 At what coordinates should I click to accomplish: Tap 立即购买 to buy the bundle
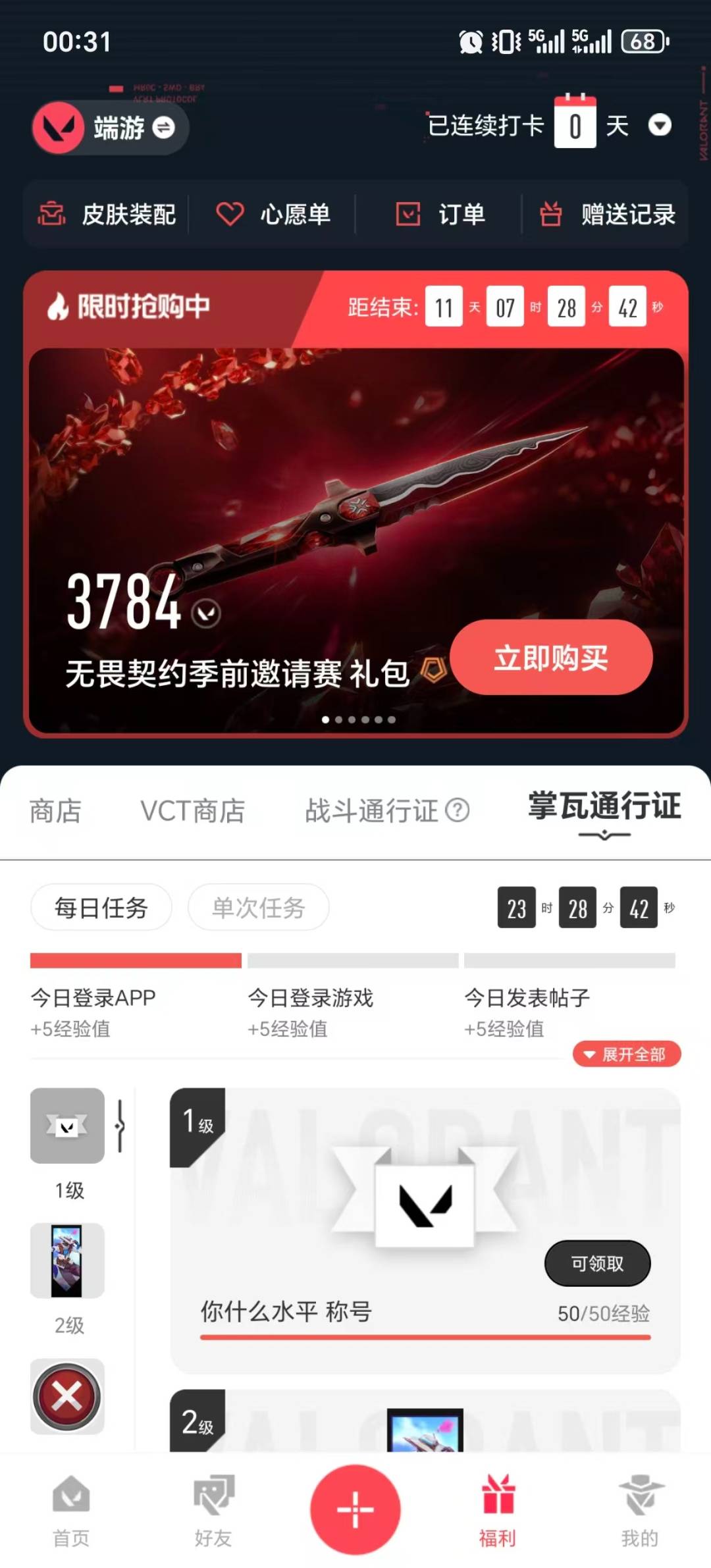pos(551,658)
